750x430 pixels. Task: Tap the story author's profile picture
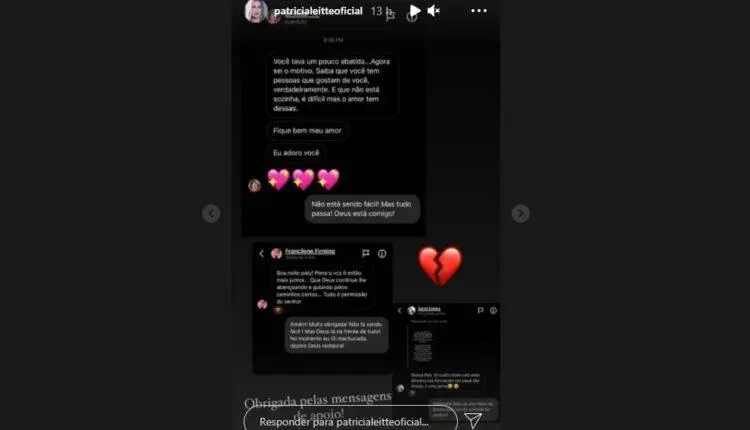pos(256,11)
